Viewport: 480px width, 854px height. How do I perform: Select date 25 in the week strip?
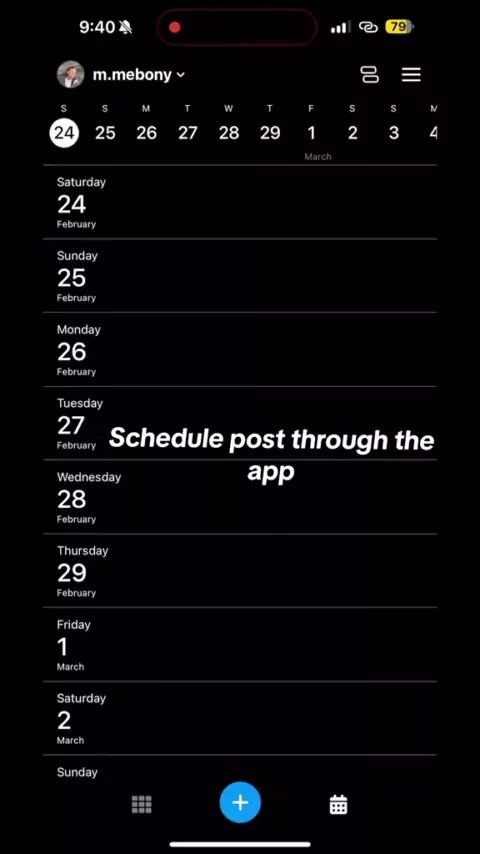coord(105,133)
